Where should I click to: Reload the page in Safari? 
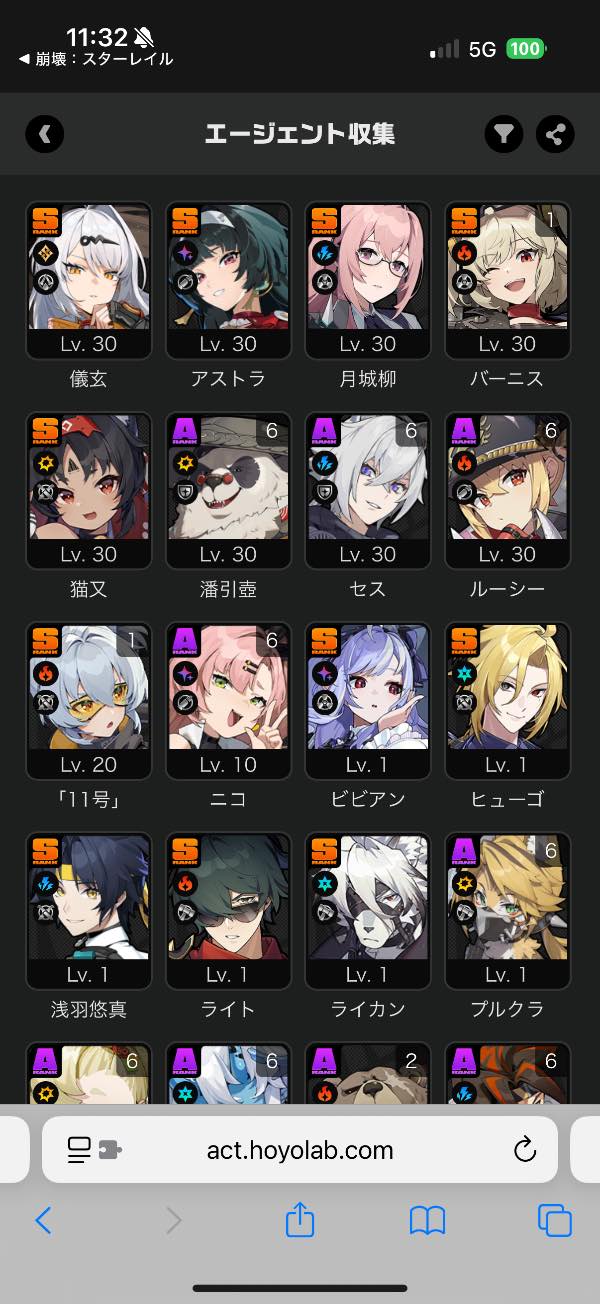[525, 1150]
